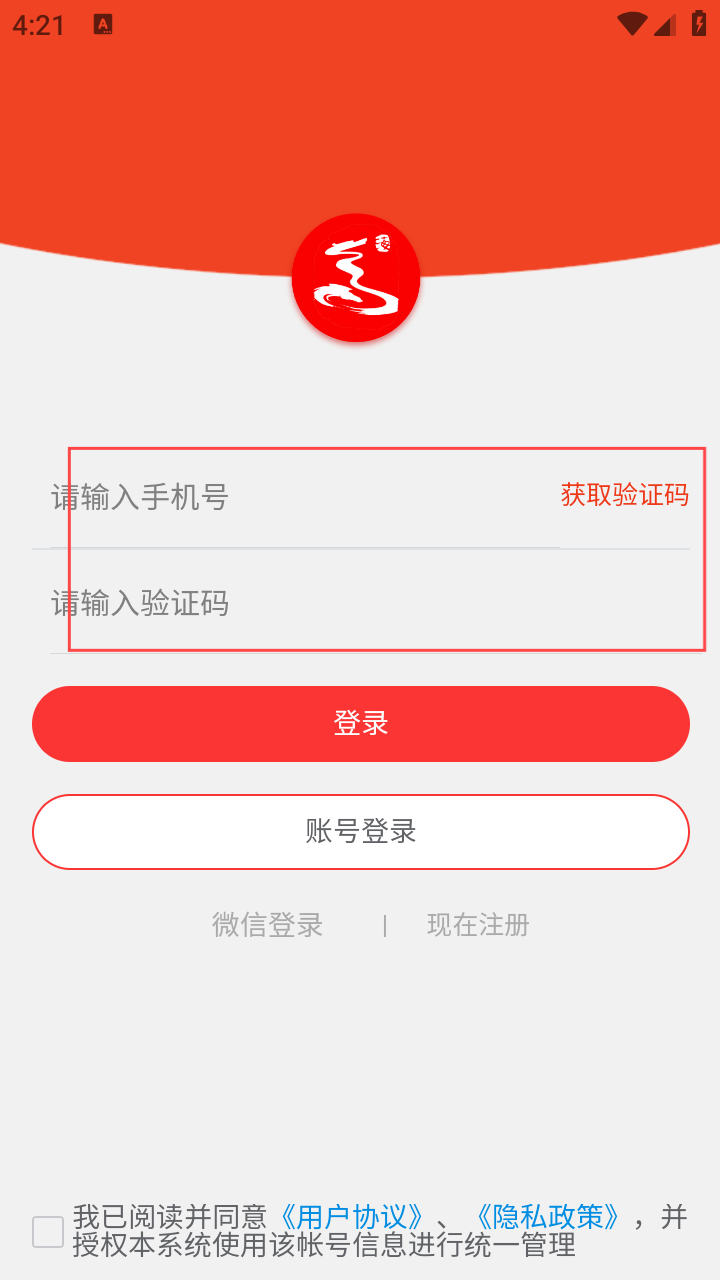Image resolution: width=720 pixels, height=1280 pixels.
Task: Tap 获取验证码 to request a code
Action: (625, 495)
